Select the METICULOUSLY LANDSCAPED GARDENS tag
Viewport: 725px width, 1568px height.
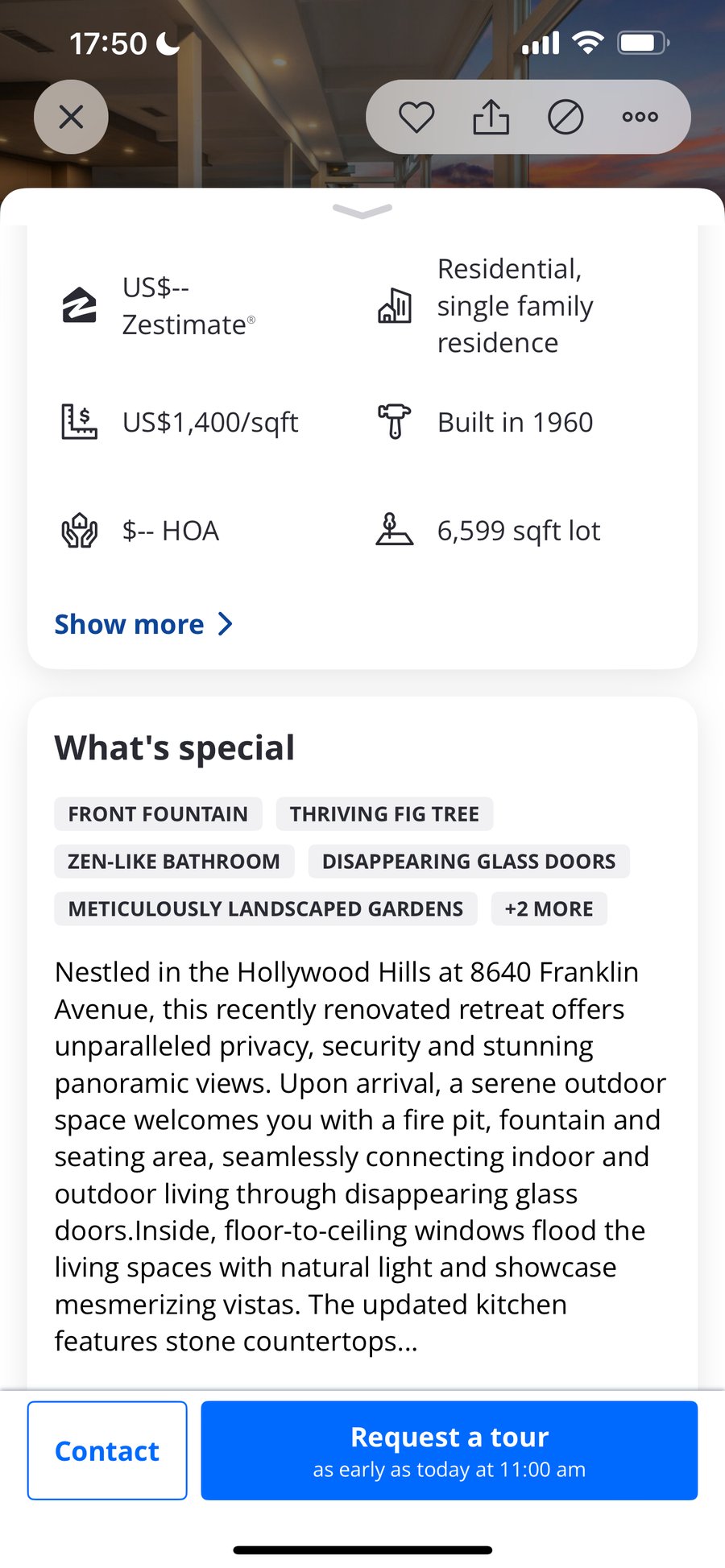click(265, 908)
